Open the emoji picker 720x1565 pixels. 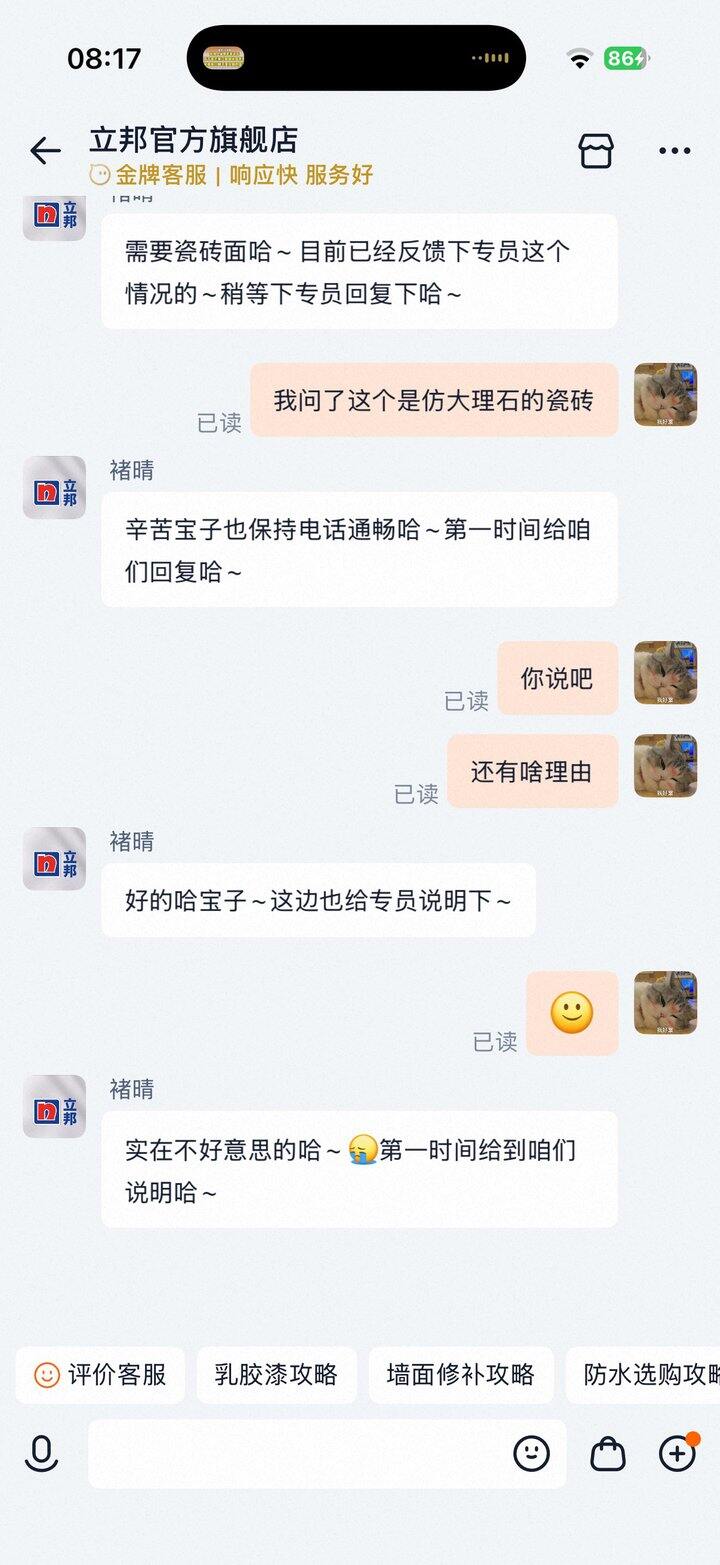click(531, 1453)
